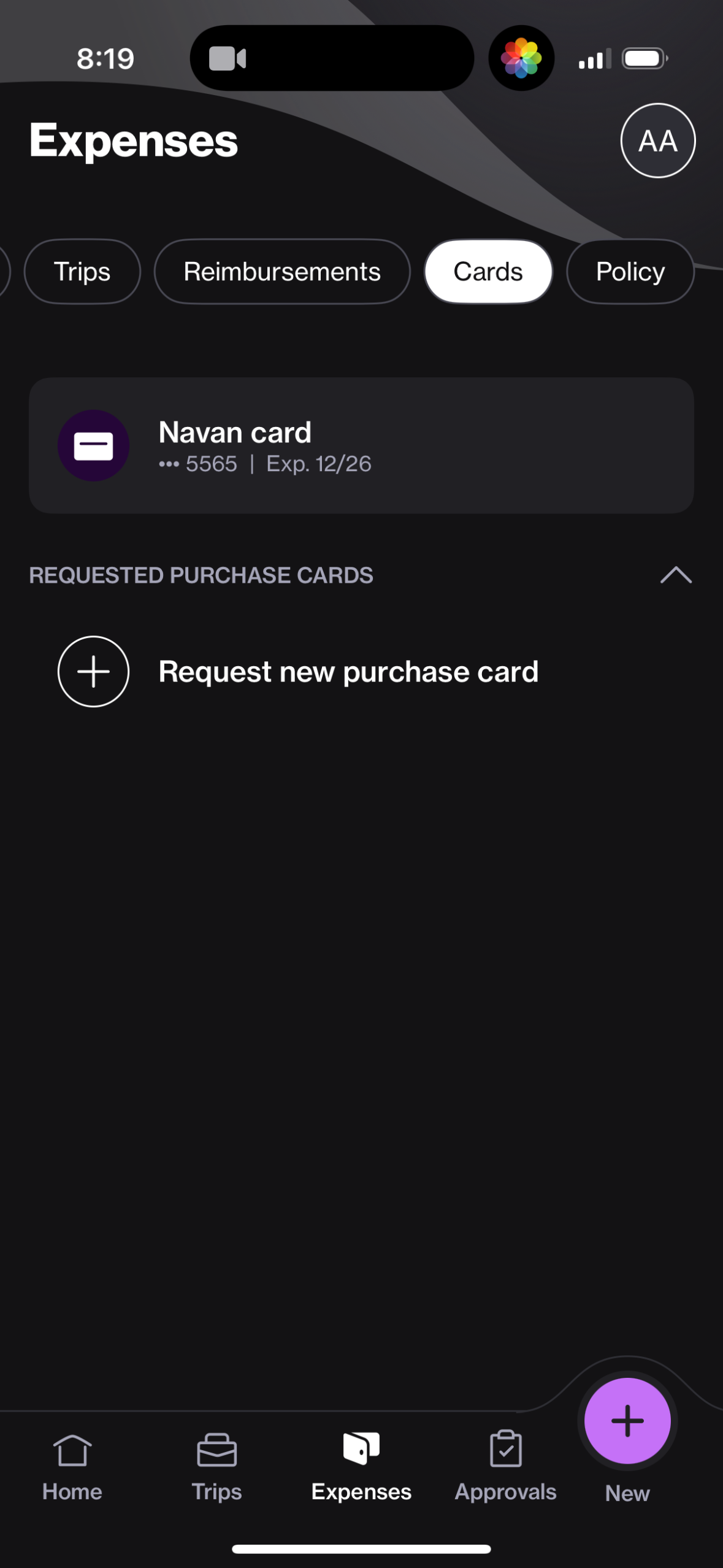Switch to the Policy tab
The image size is (723, 1568).
click(x=630, y=271)
